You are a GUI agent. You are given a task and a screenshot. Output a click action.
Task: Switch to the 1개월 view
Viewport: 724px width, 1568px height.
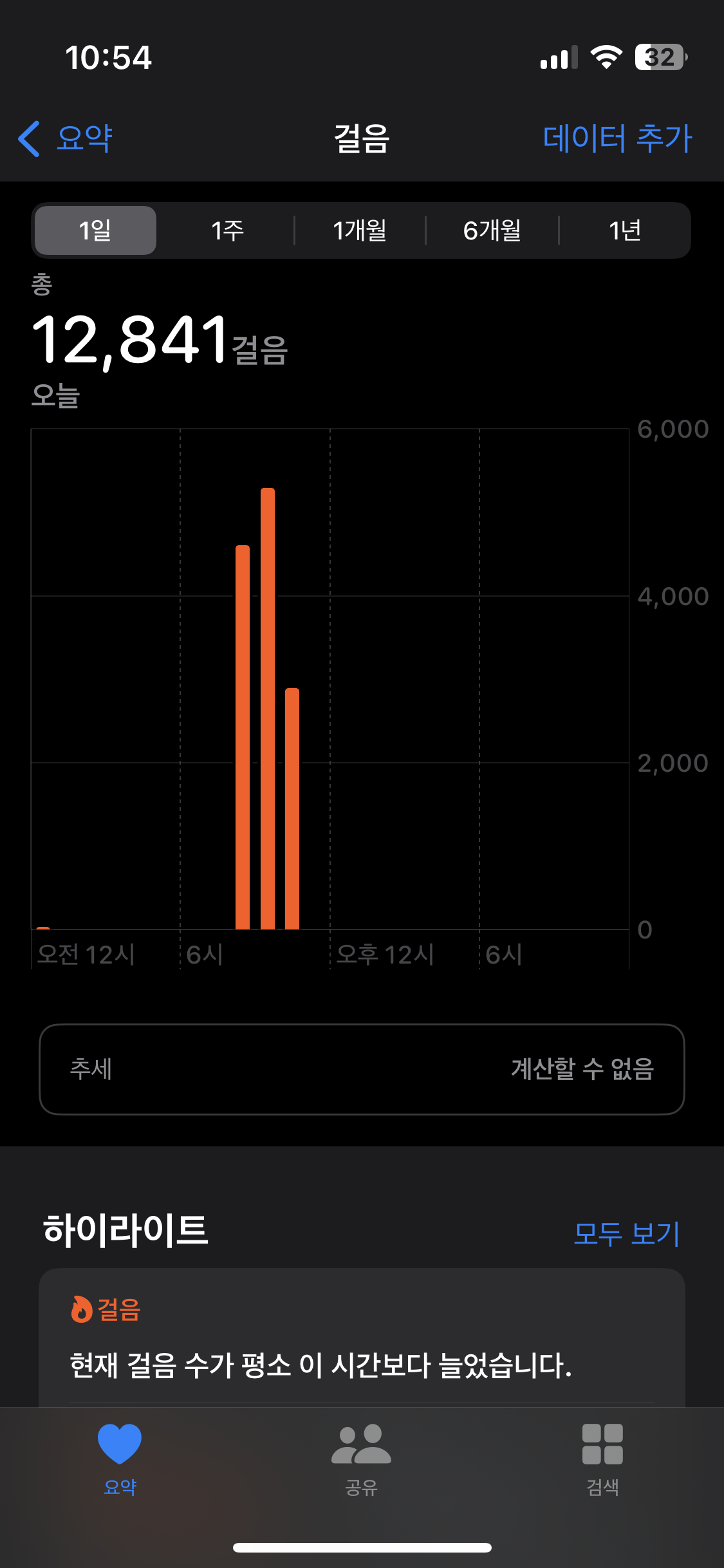(360, 230)
